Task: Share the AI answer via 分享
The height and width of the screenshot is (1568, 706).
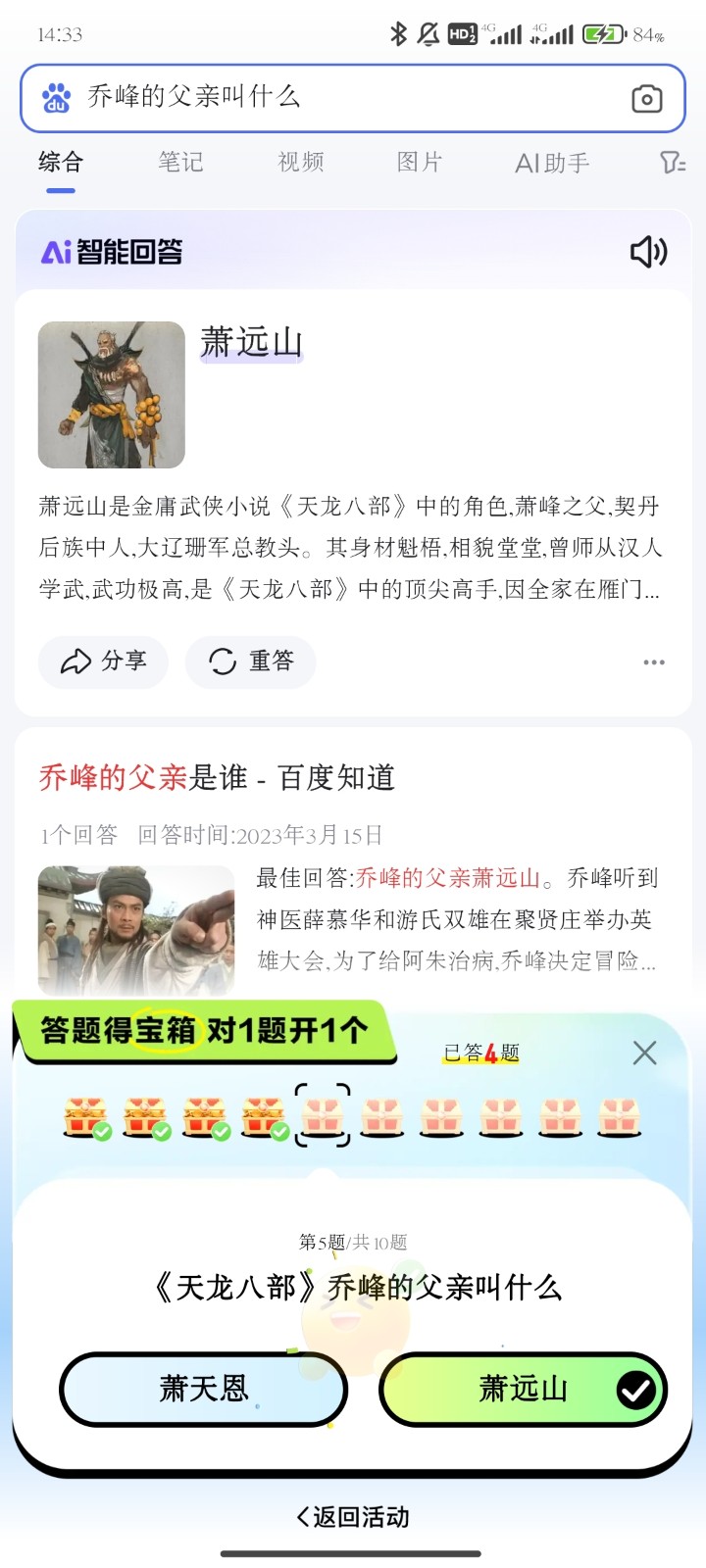Action: [x=104, y=661]
